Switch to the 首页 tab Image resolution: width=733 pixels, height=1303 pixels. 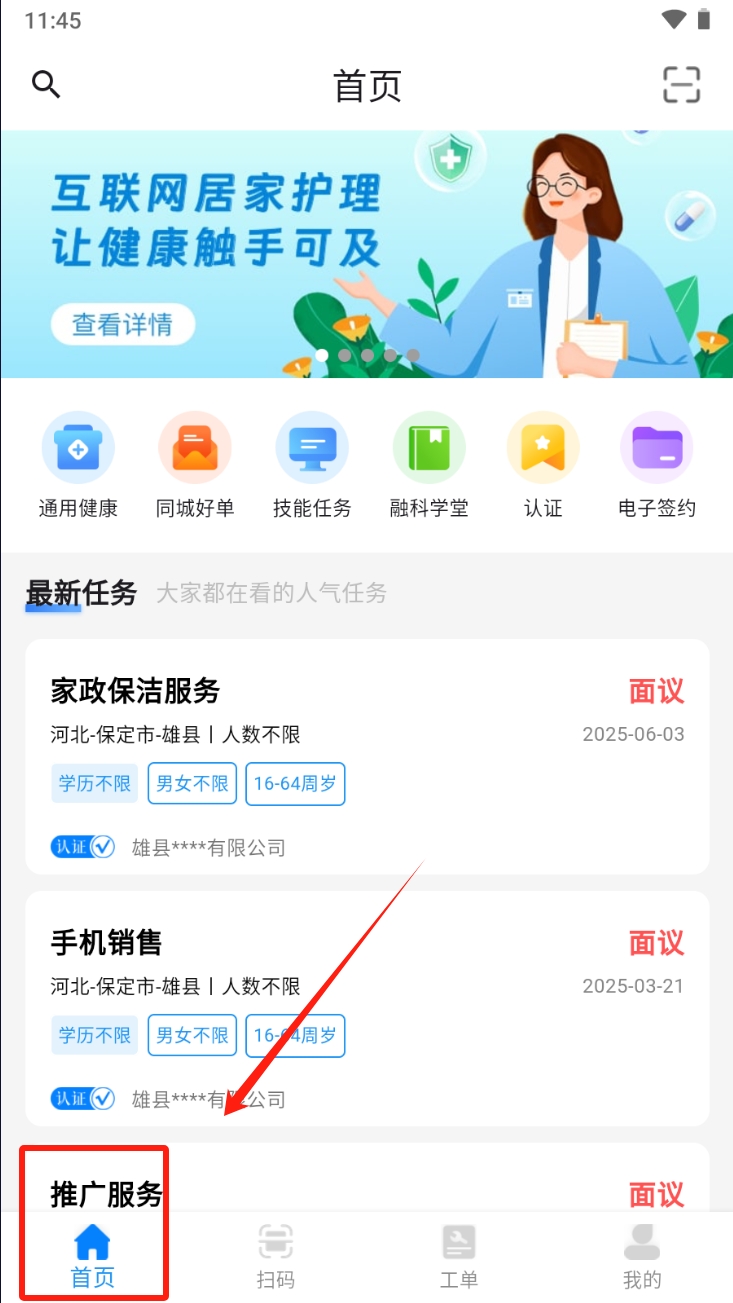point(93,1256)
